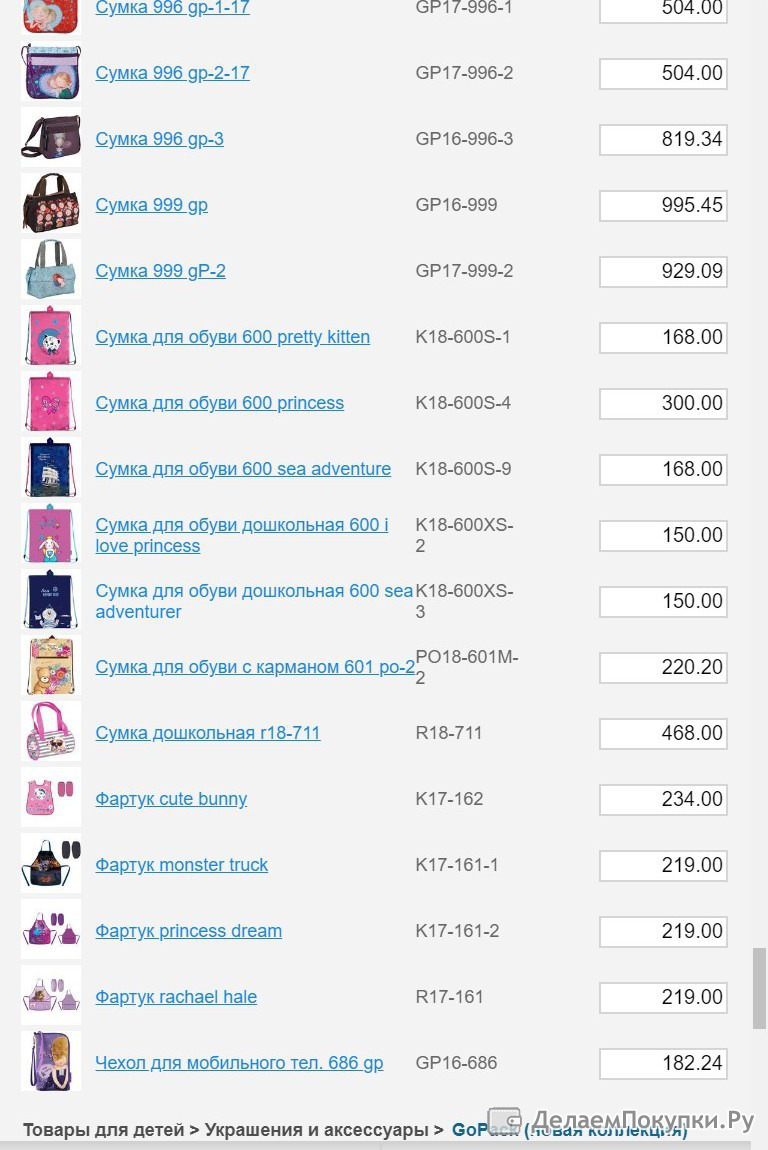
Task: Open Сумка для обуви дошкольная i love princess
Action: point(241,525)
